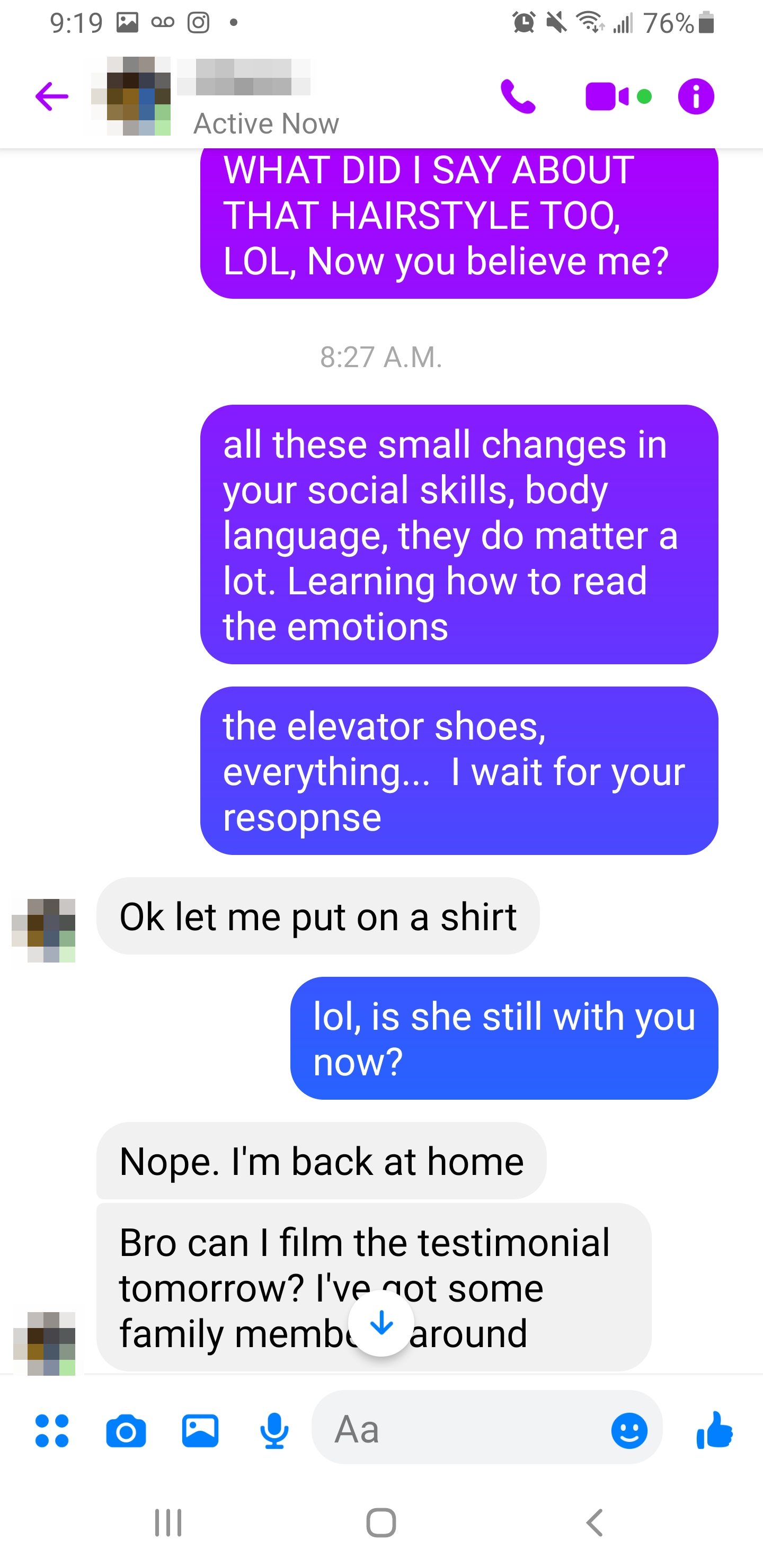The width and height of the screenshot is (763, 1568).
Task: Open the emoji picker
Action: click(x=629, y=1430)
